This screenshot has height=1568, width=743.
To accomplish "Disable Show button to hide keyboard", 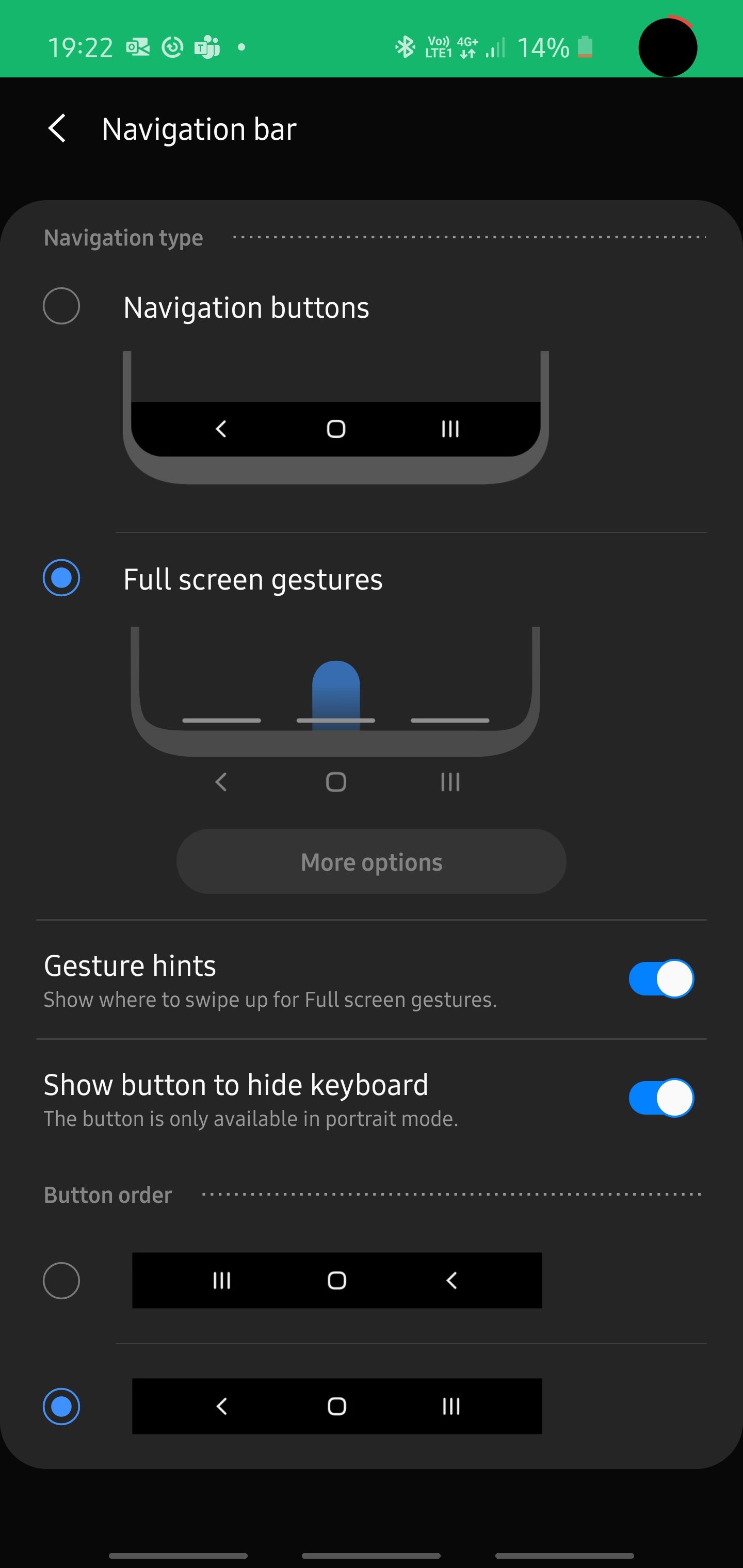I will point(661,1098).
